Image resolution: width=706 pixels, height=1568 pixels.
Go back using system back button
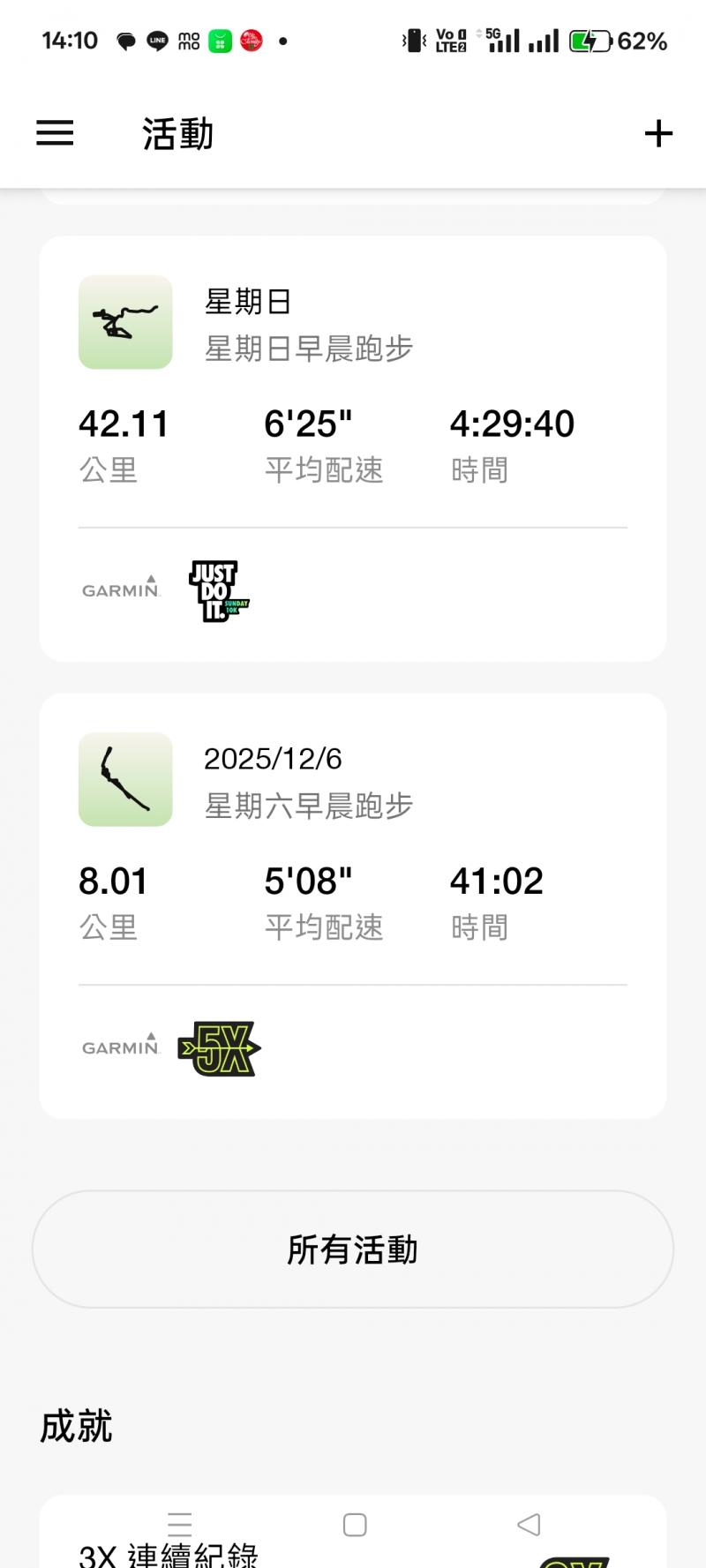529,1524
